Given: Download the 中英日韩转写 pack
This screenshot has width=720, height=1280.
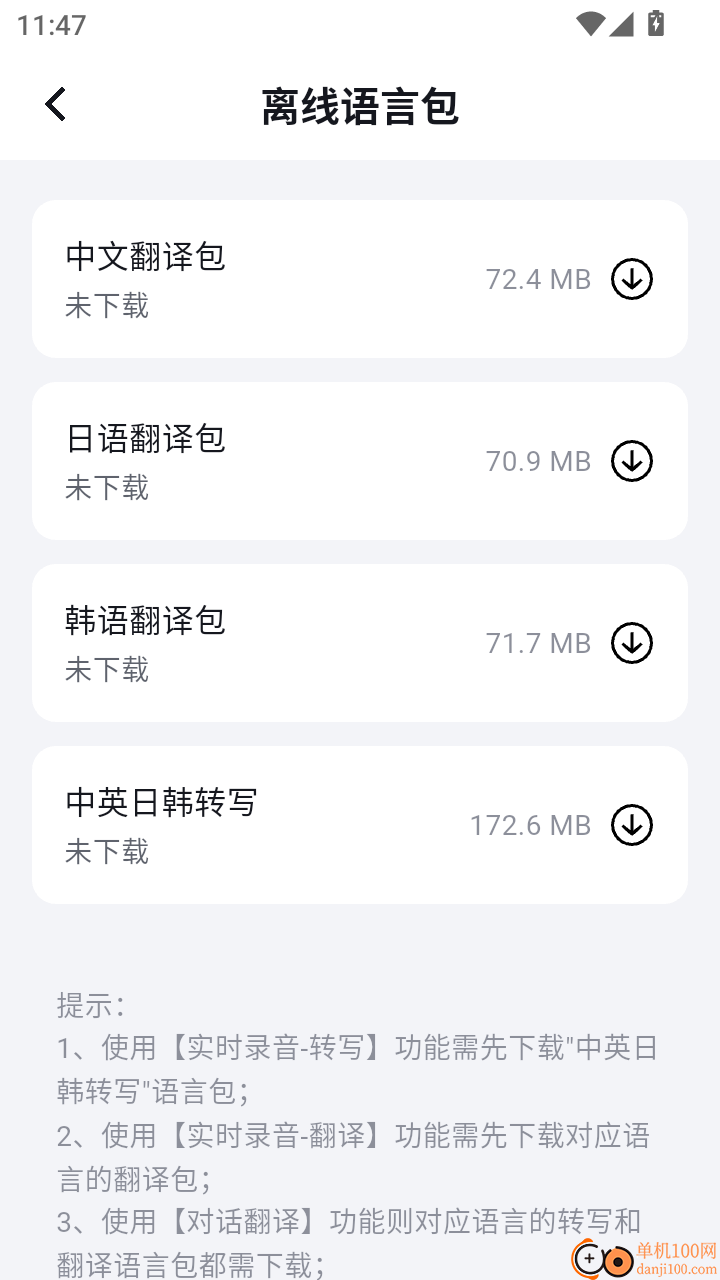Looking at the screenshot, I should pos(631,825).
